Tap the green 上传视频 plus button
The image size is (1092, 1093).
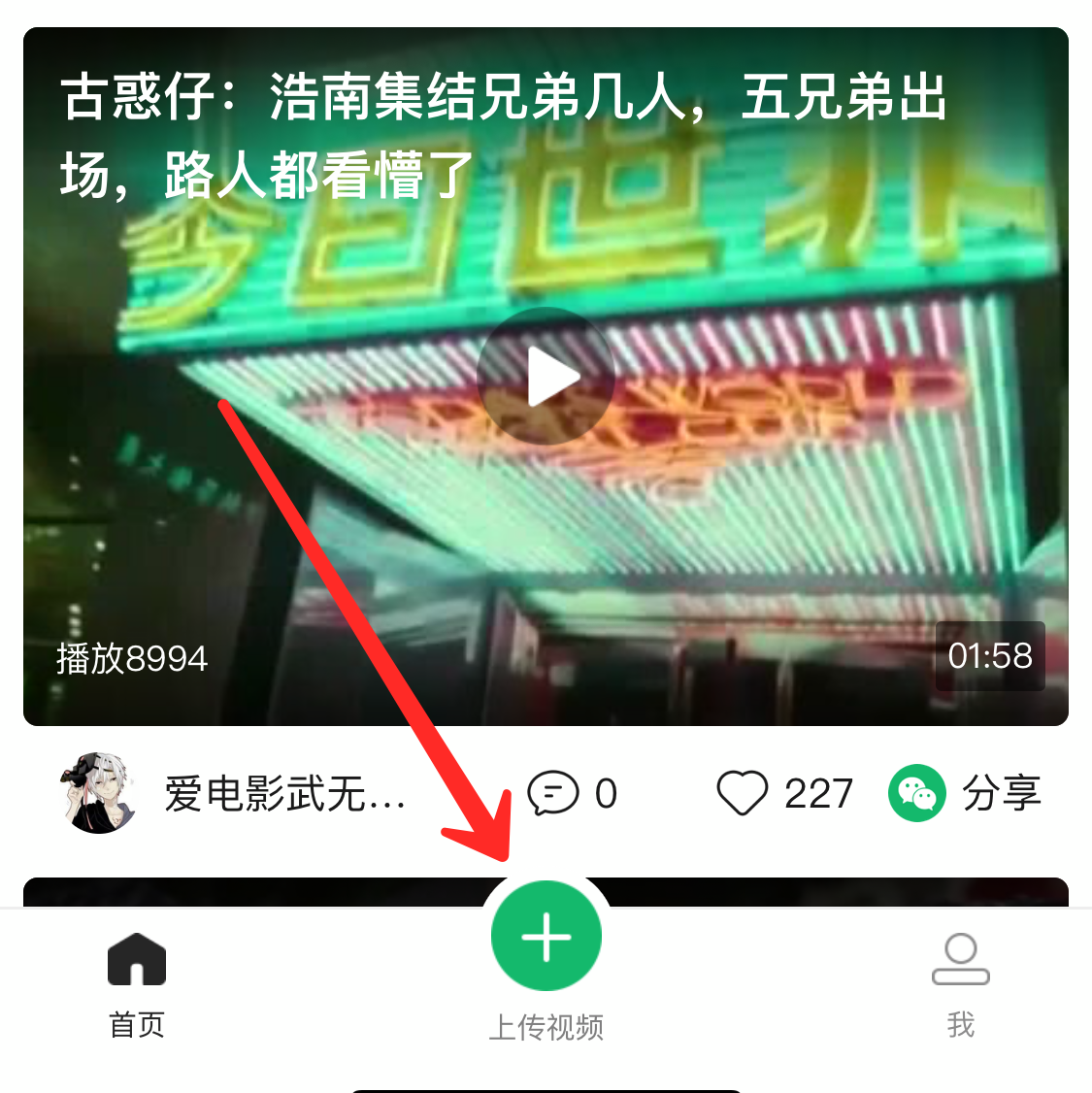[546, 937]
